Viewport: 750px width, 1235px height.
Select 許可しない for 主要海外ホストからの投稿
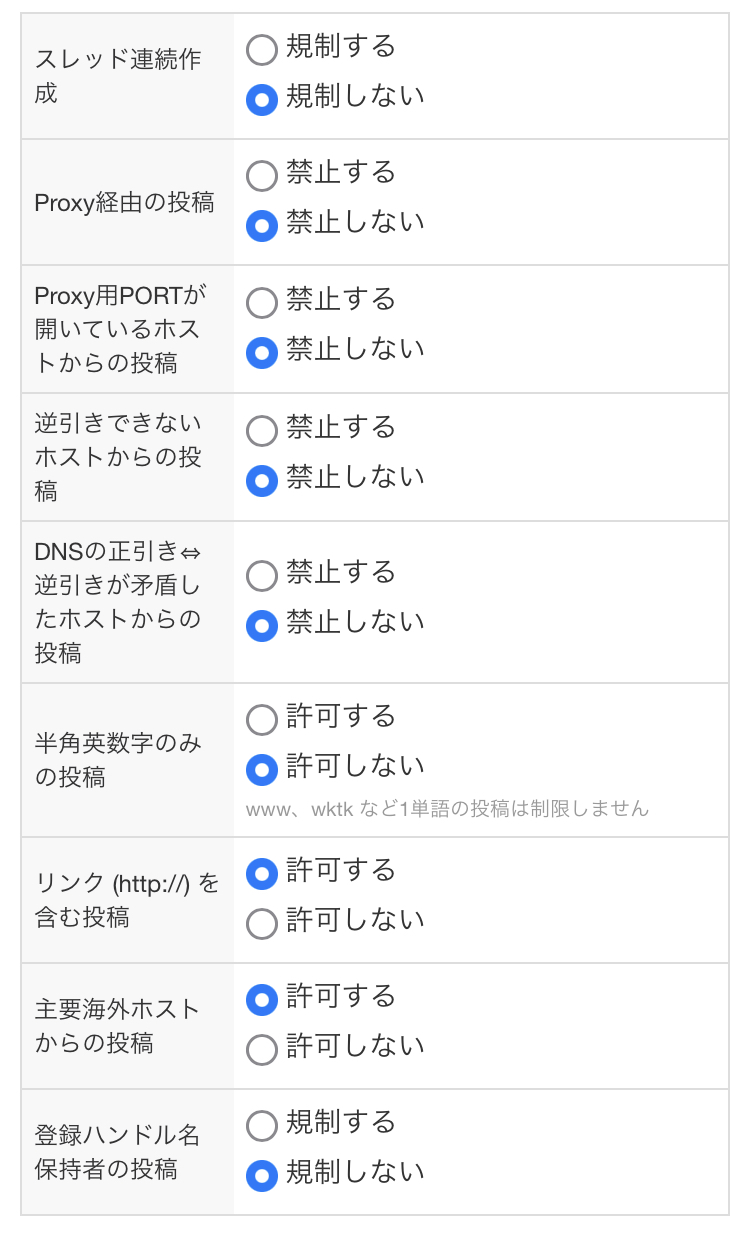pos(262,1049)
